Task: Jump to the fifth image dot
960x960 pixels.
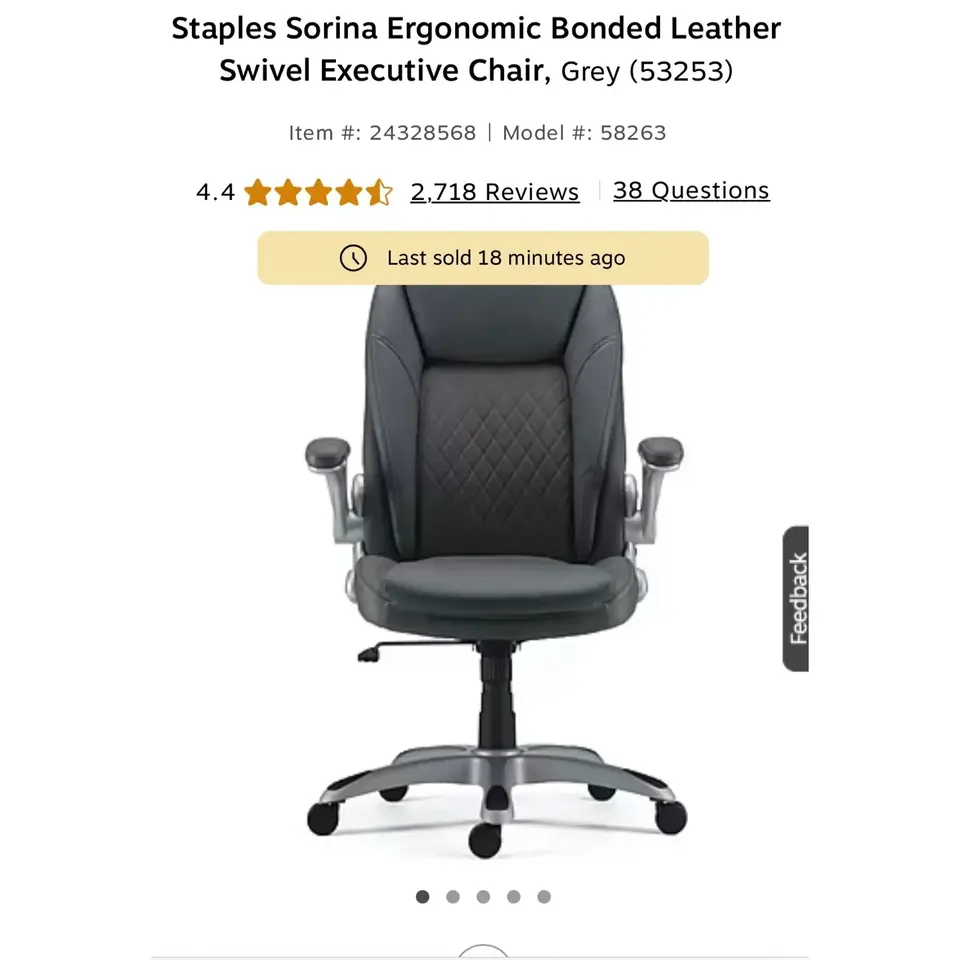Action: point(544,897)
